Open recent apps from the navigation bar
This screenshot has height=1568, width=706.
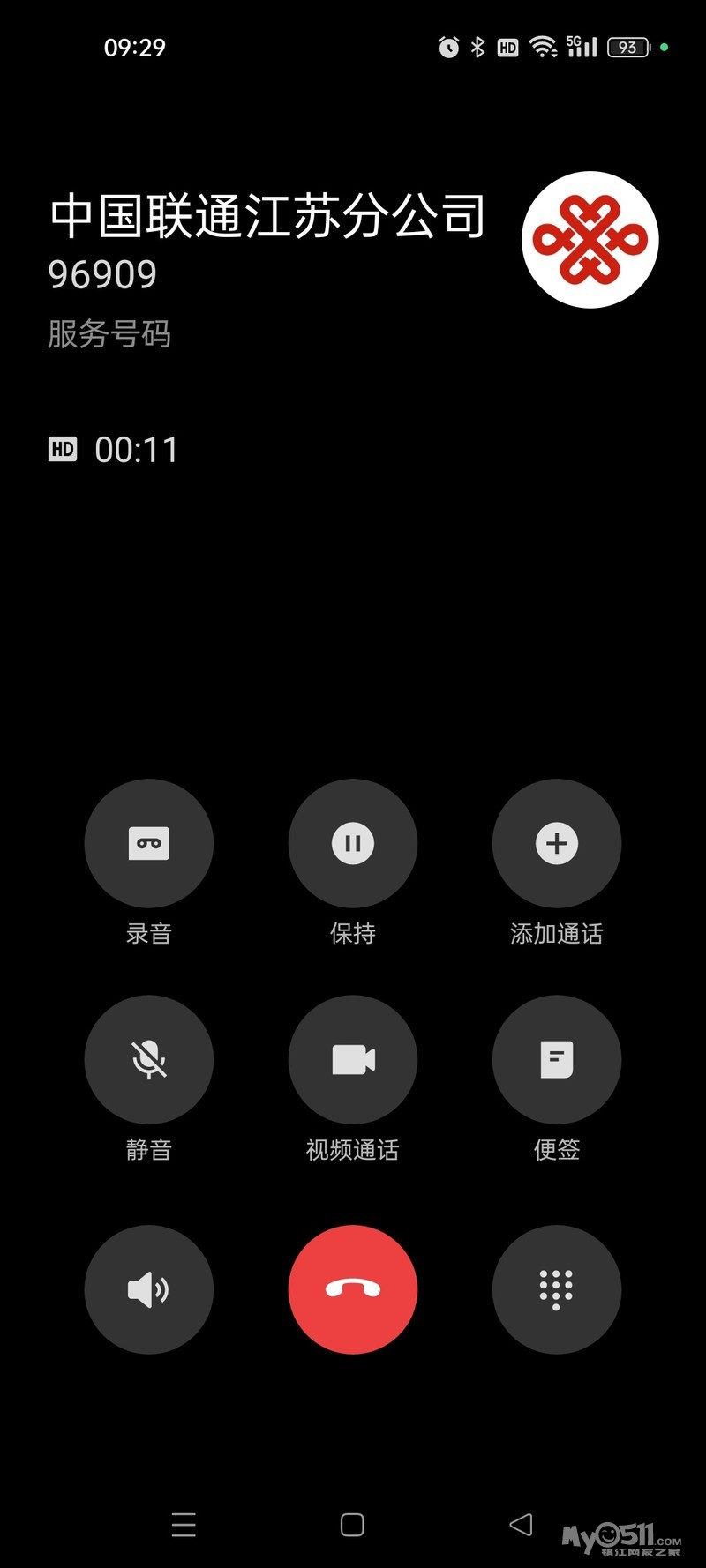[184, 1525]
